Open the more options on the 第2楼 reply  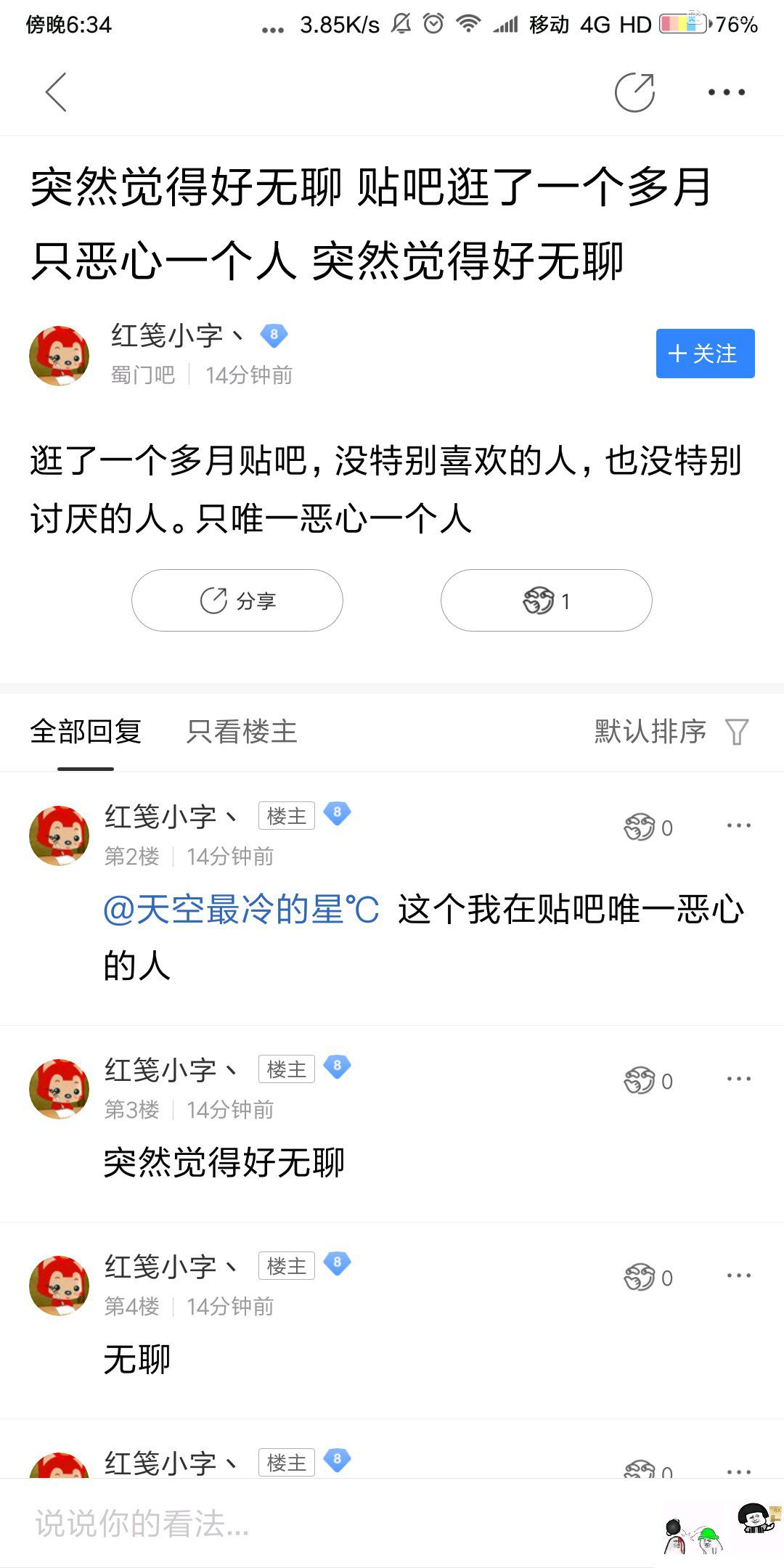tap(739, 825)
